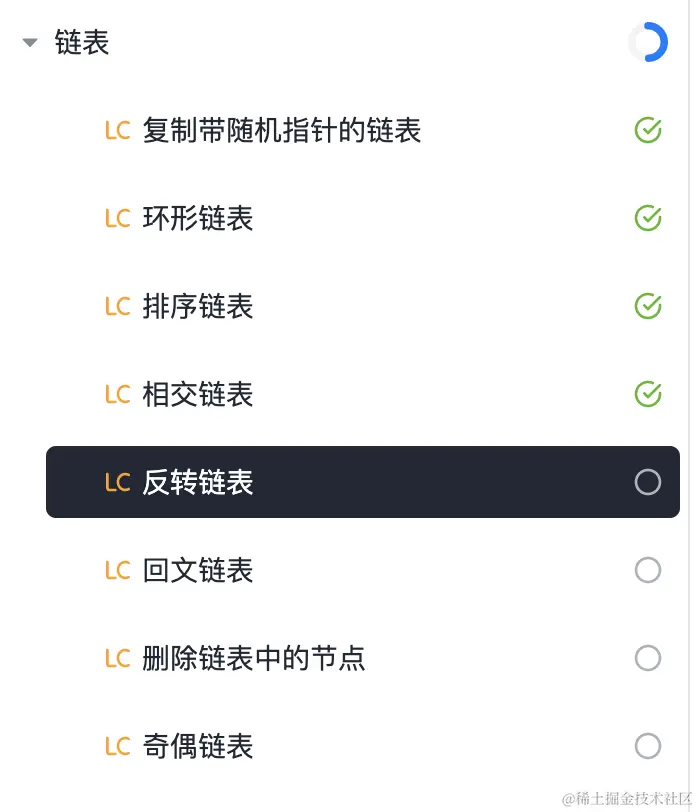Select the 奇偶链表 problem
The image size is (698, 812).
tap(198, 747)
